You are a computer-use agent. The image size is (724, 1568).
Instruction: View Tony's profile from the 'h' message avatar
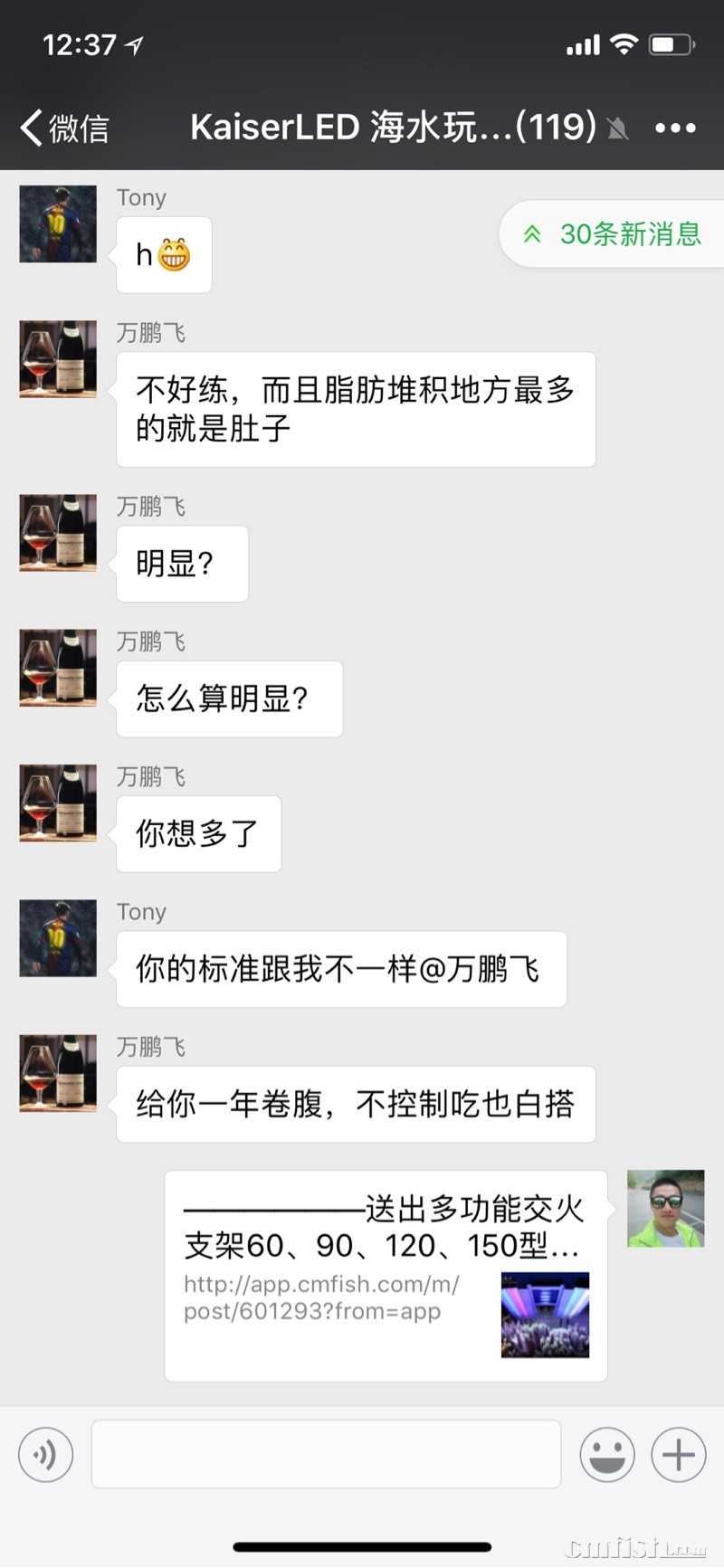[58, 224]
